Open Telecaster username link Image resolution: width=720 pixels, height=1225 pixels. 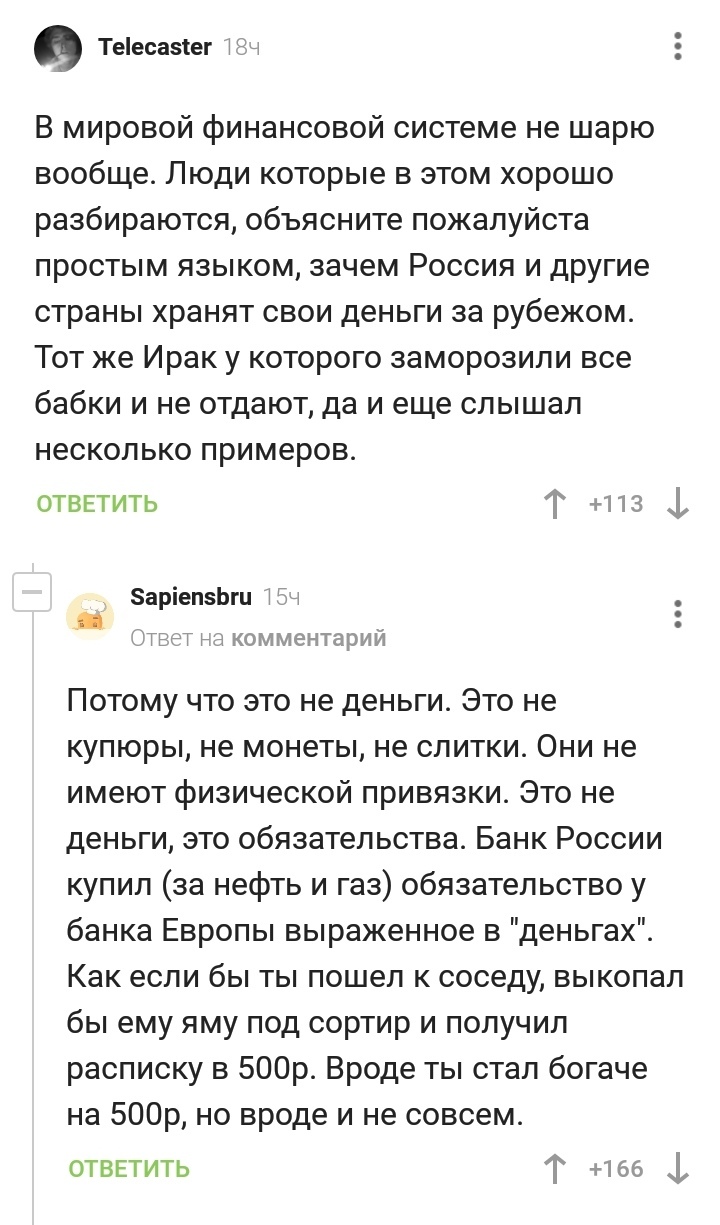click(x=155, y=47)
